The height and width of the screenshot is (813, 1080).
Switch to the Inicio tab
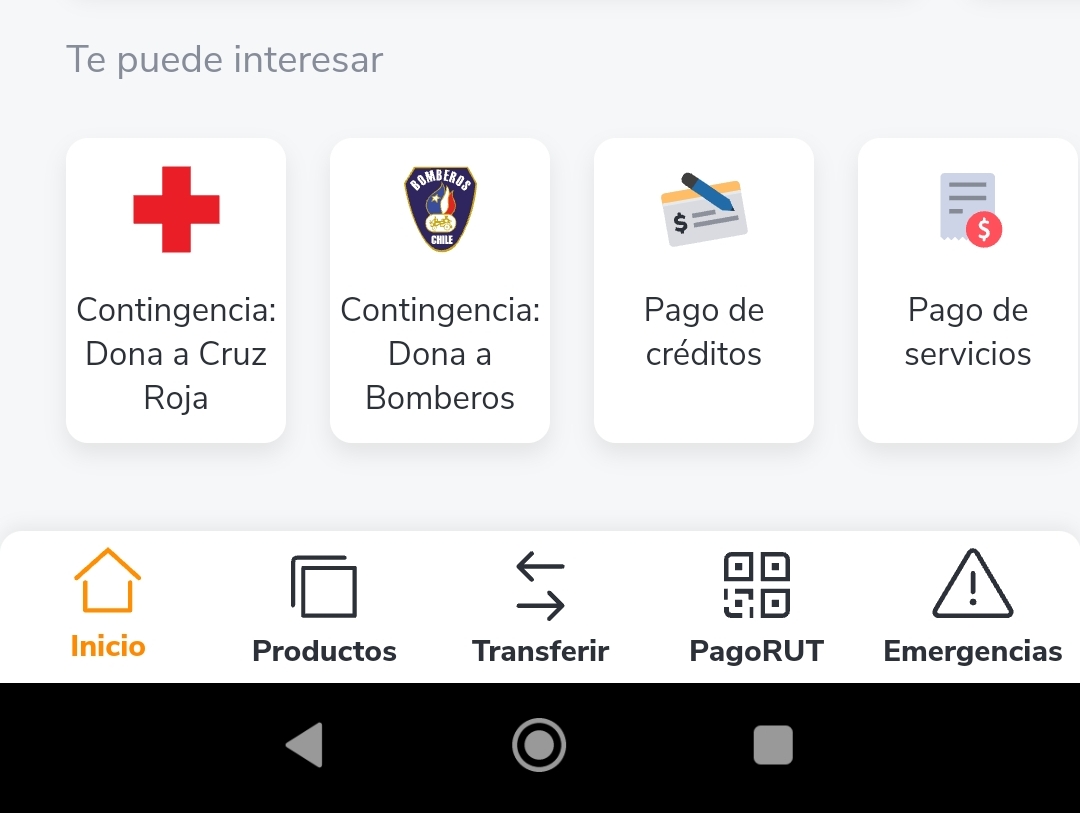(x=108, y=605)
